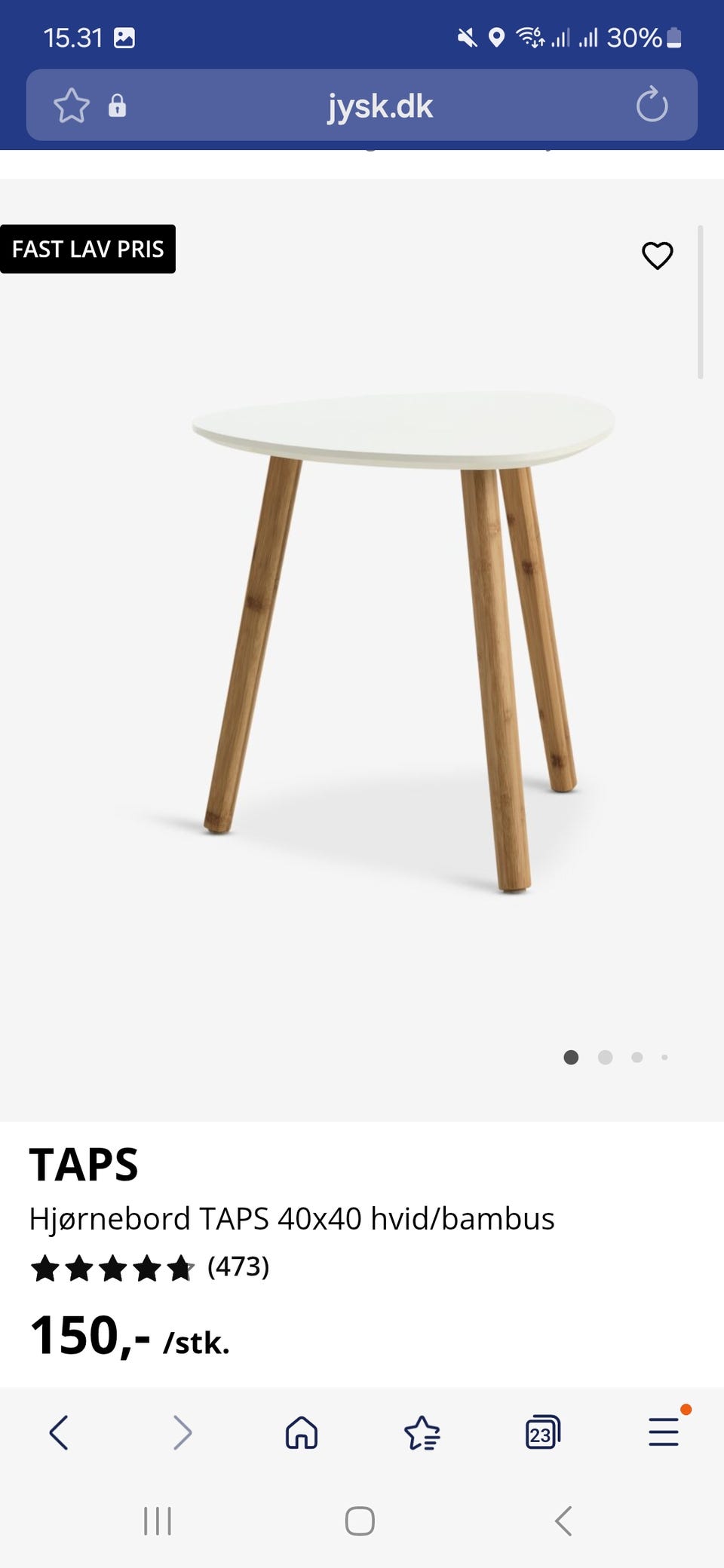Open the 473 customer reviews
This screenshot has height=1568, width=724.
click(x=238, y=1266)
